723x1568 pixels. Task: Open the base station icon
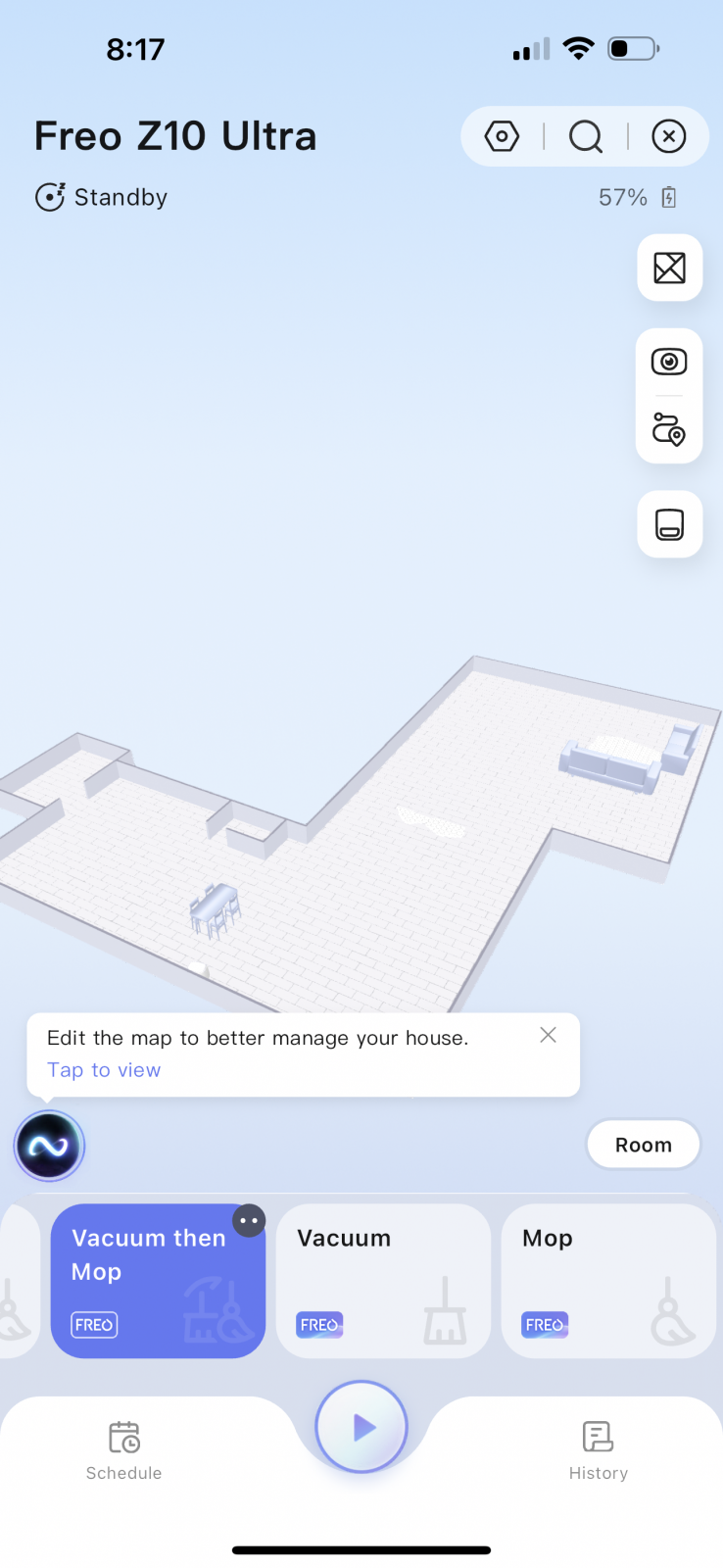coord(669,524)
